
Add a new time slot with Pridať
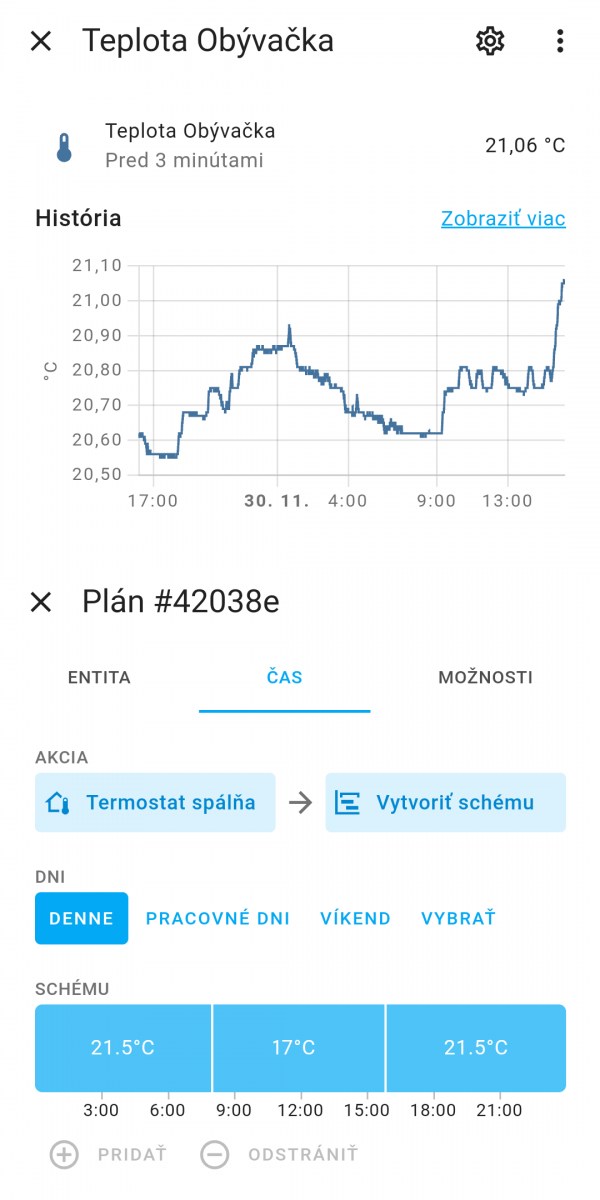pos(108,1155)
